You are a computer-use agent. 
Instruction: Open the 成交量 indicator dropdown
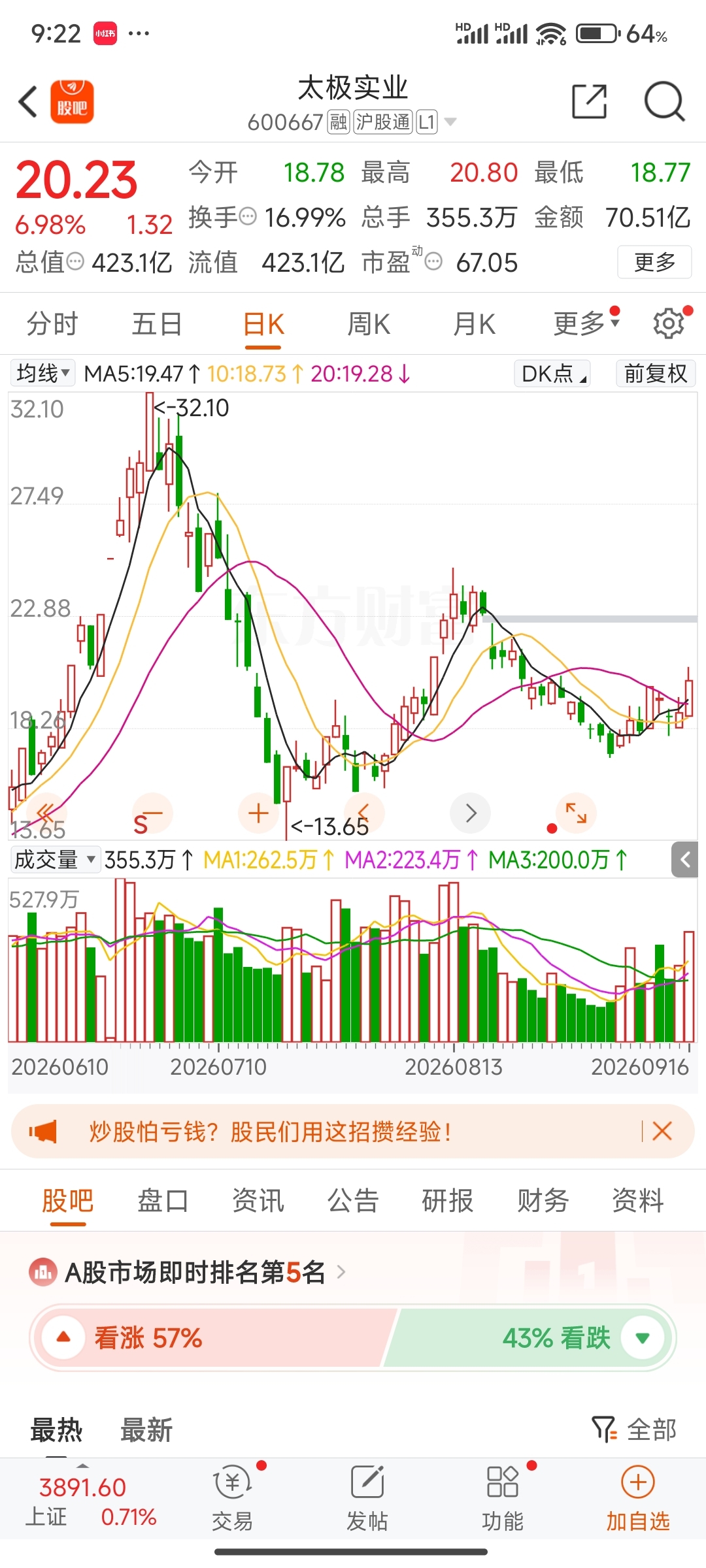[x=55, y=859]
